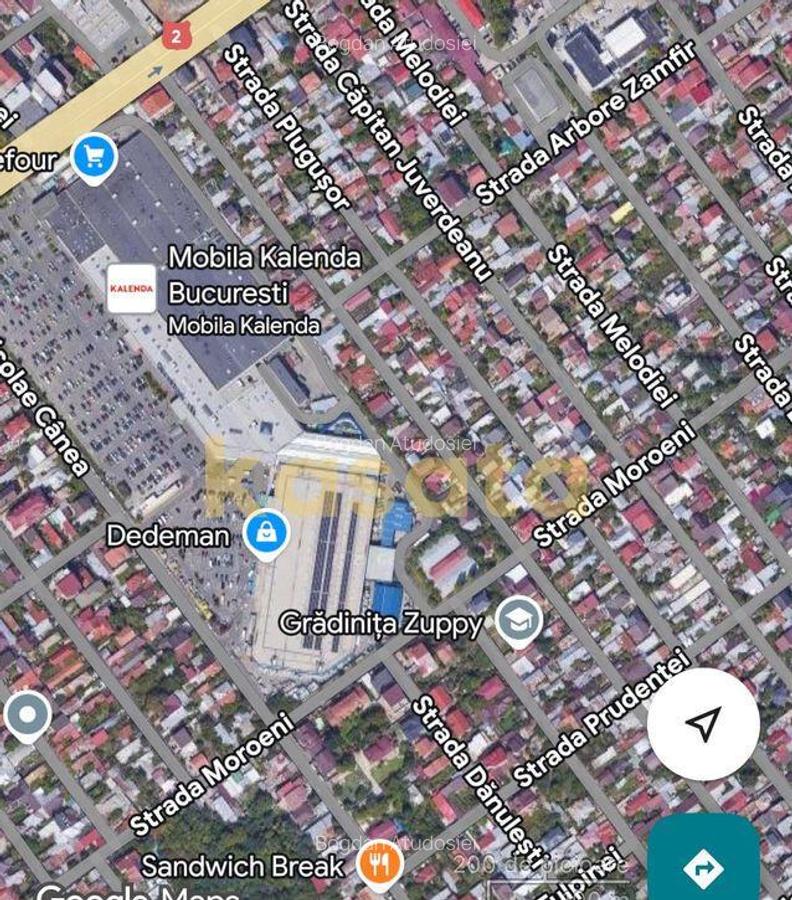This screenshot has height=900, width=792.
Task: Select the Dedeman shopping pin
Action: 266,534
